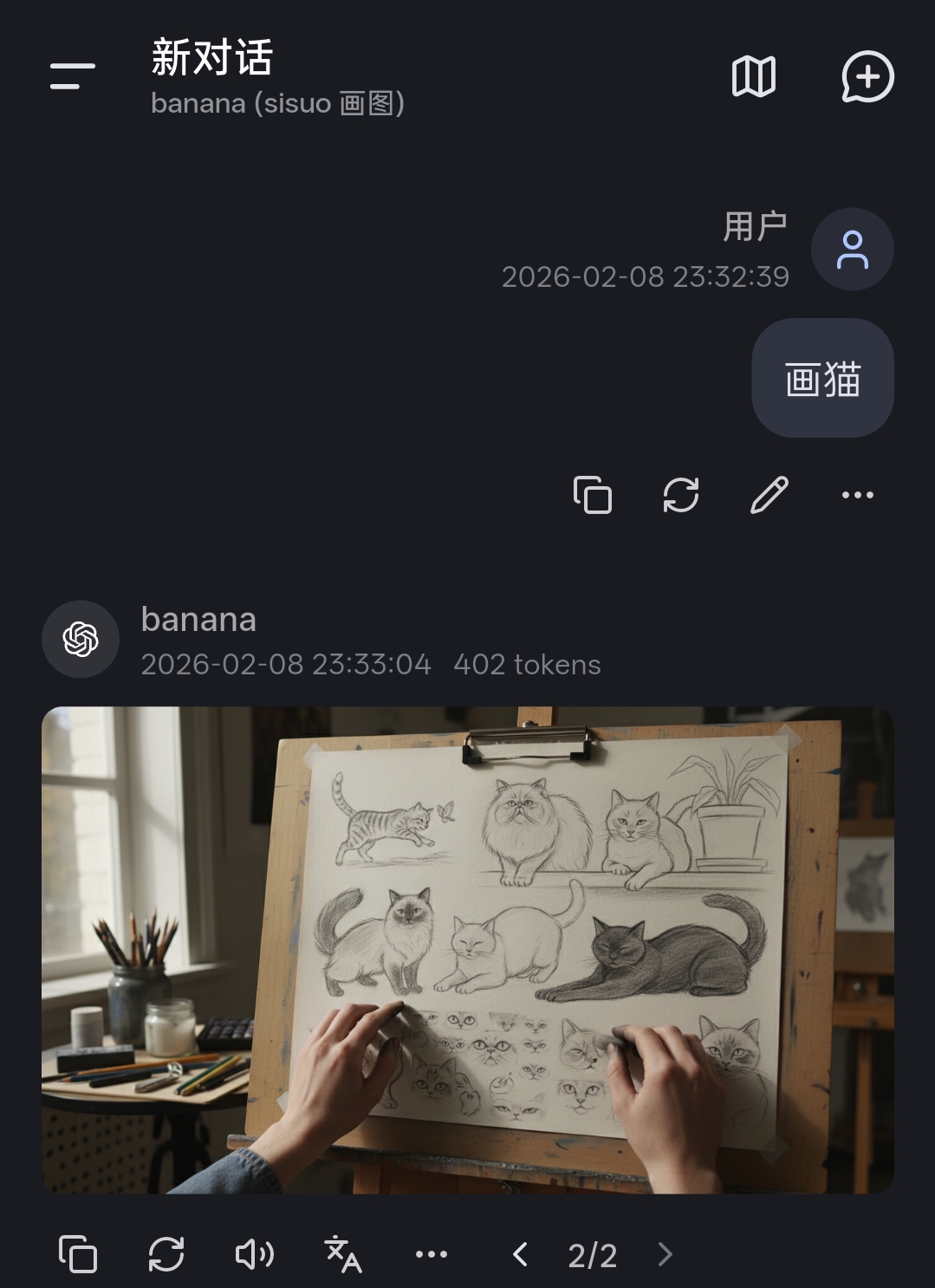Open the side drawer menu
Screen dimensions: 935x1288
coord(73,76)
